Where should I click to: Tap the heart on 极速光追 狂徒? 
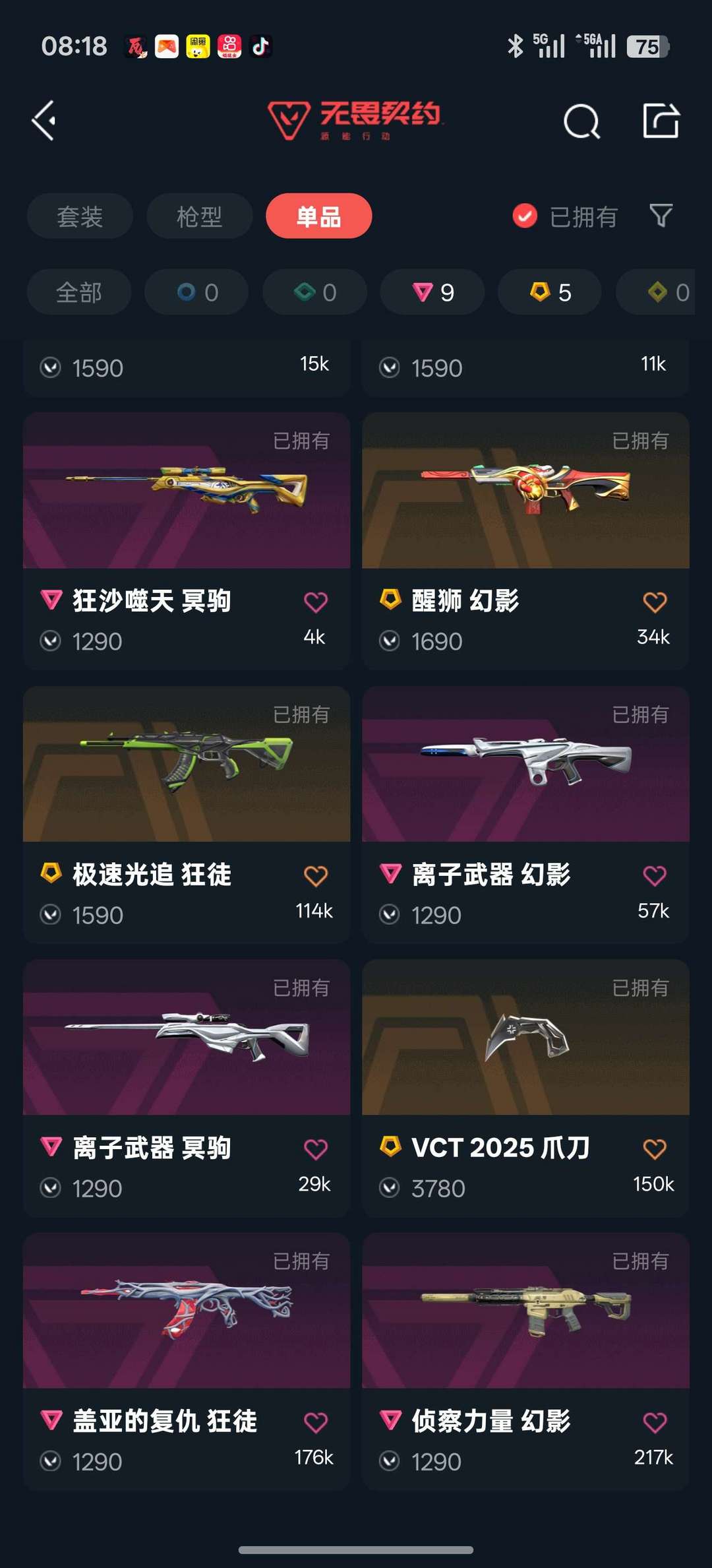(x=315, y=876)
